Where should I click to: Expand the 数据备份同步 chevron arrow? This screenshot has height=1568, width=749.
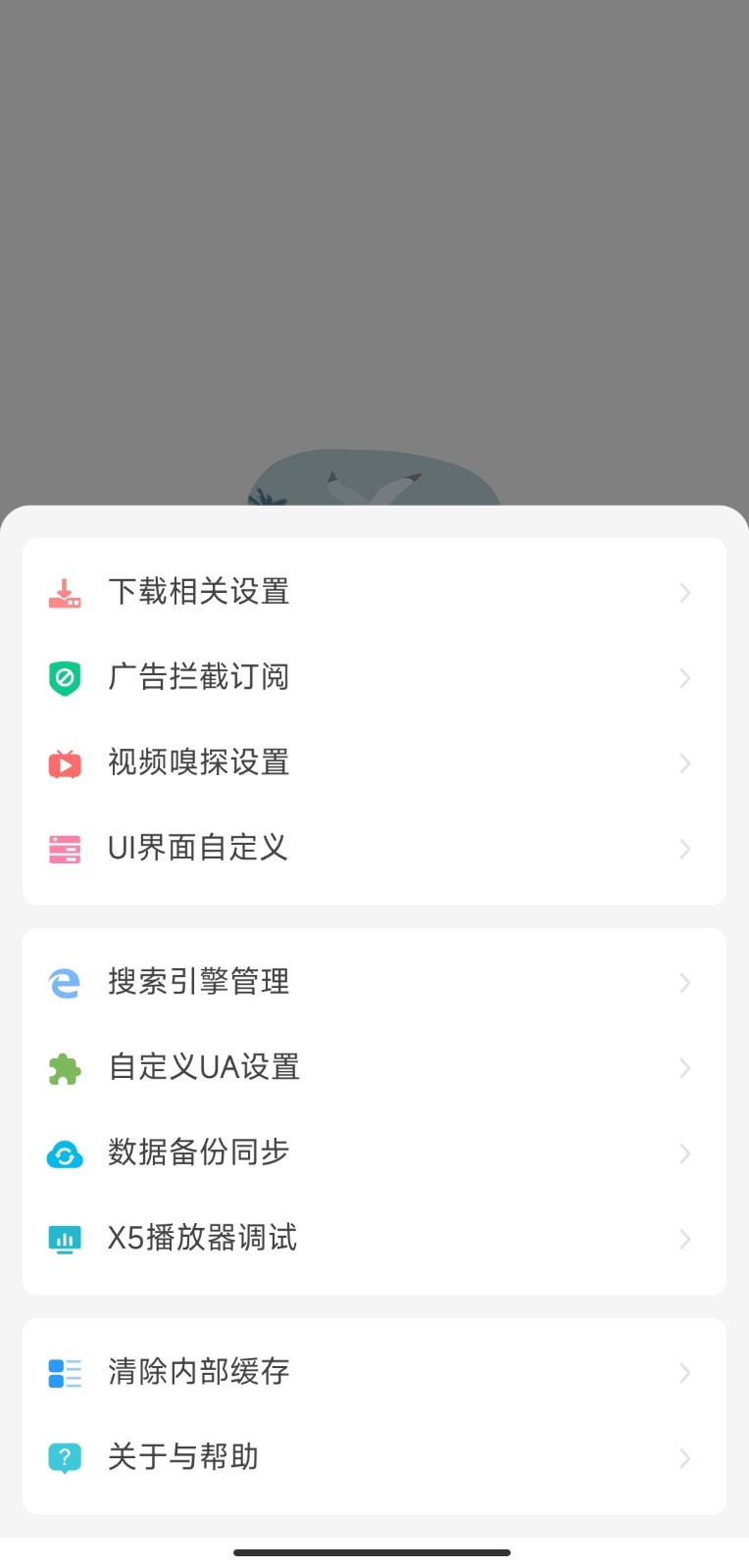click(684, 1153)
